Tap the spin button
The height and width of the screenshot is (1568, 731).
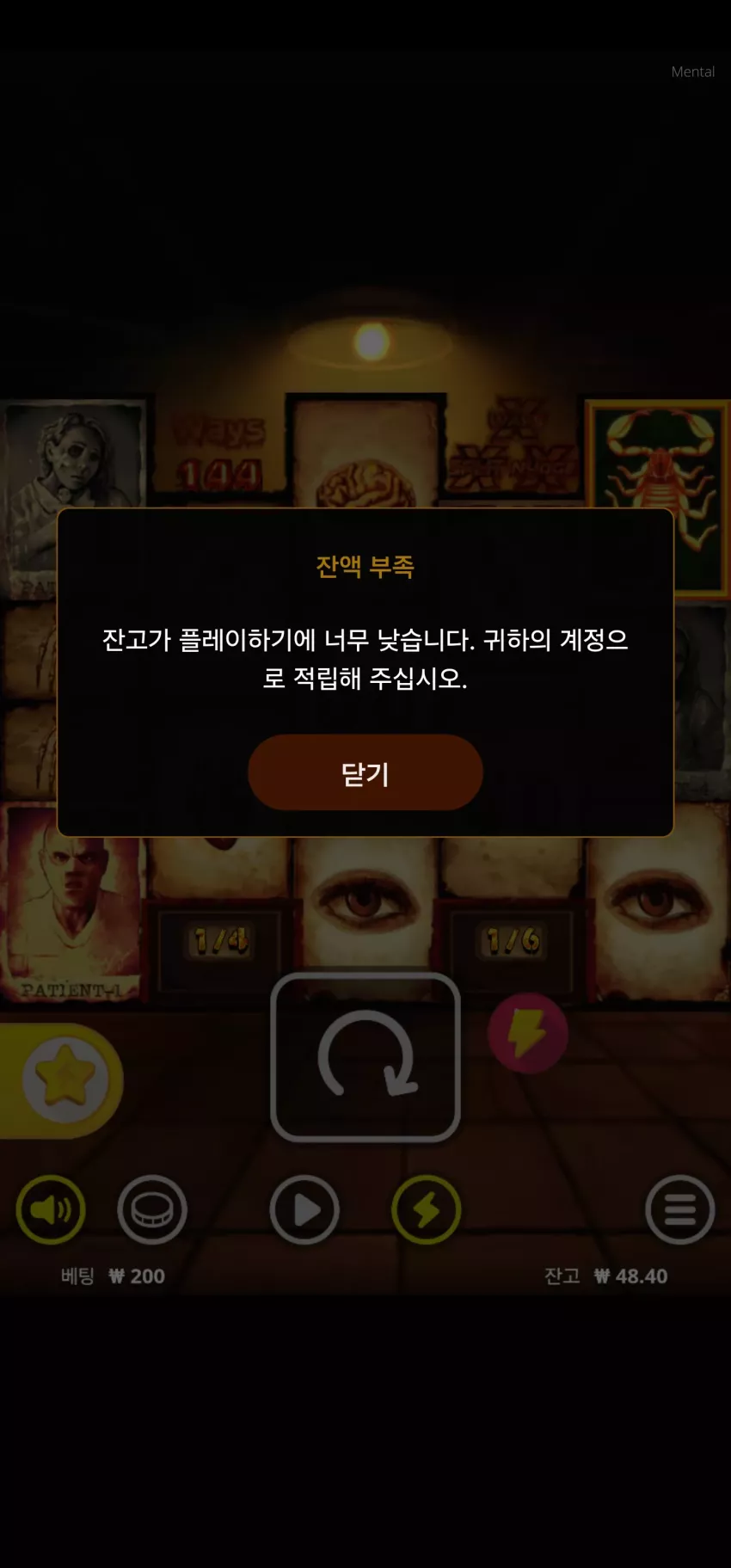click(365, 1057)
